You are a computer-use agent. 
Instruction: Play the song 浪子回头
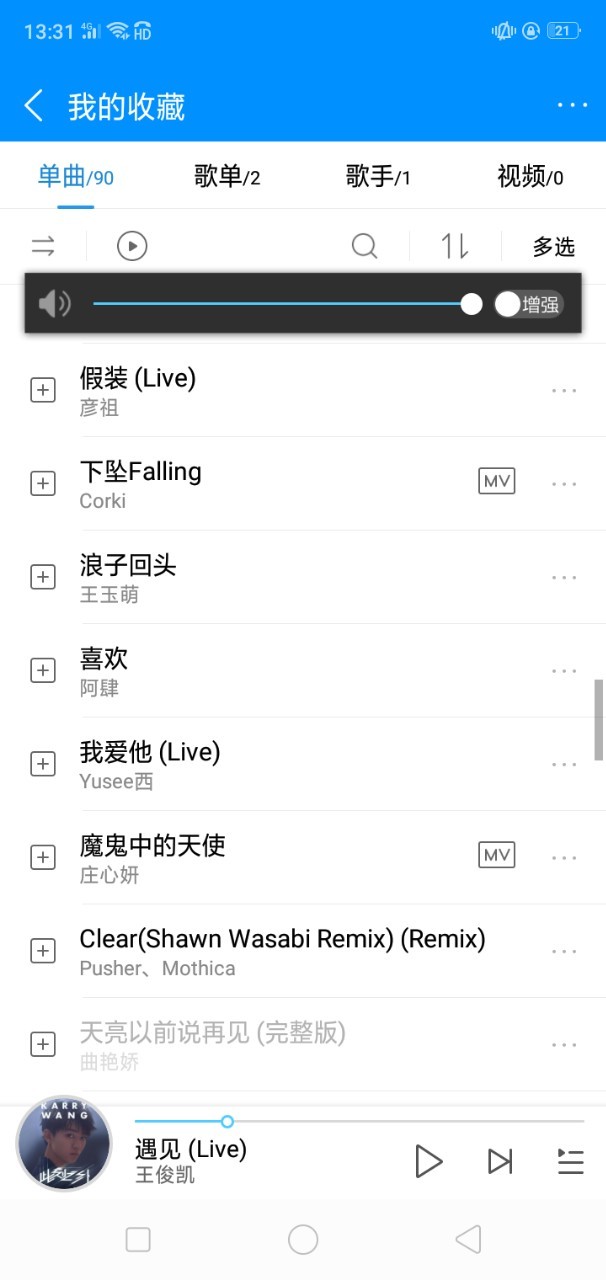(128, 566)
